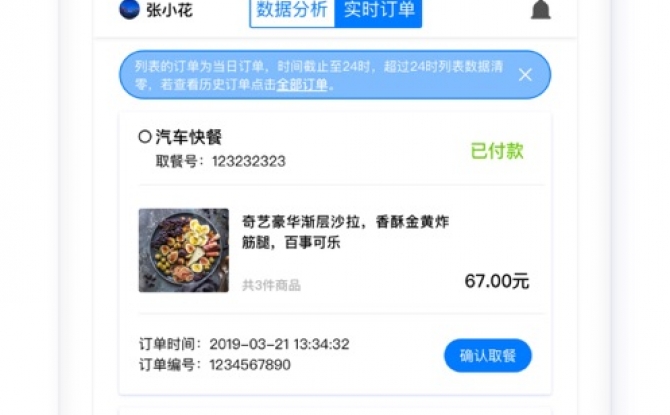The width and height of the screenshot is (670, 415).
Task: Open the notifications bell
Action: pos(540,11)
